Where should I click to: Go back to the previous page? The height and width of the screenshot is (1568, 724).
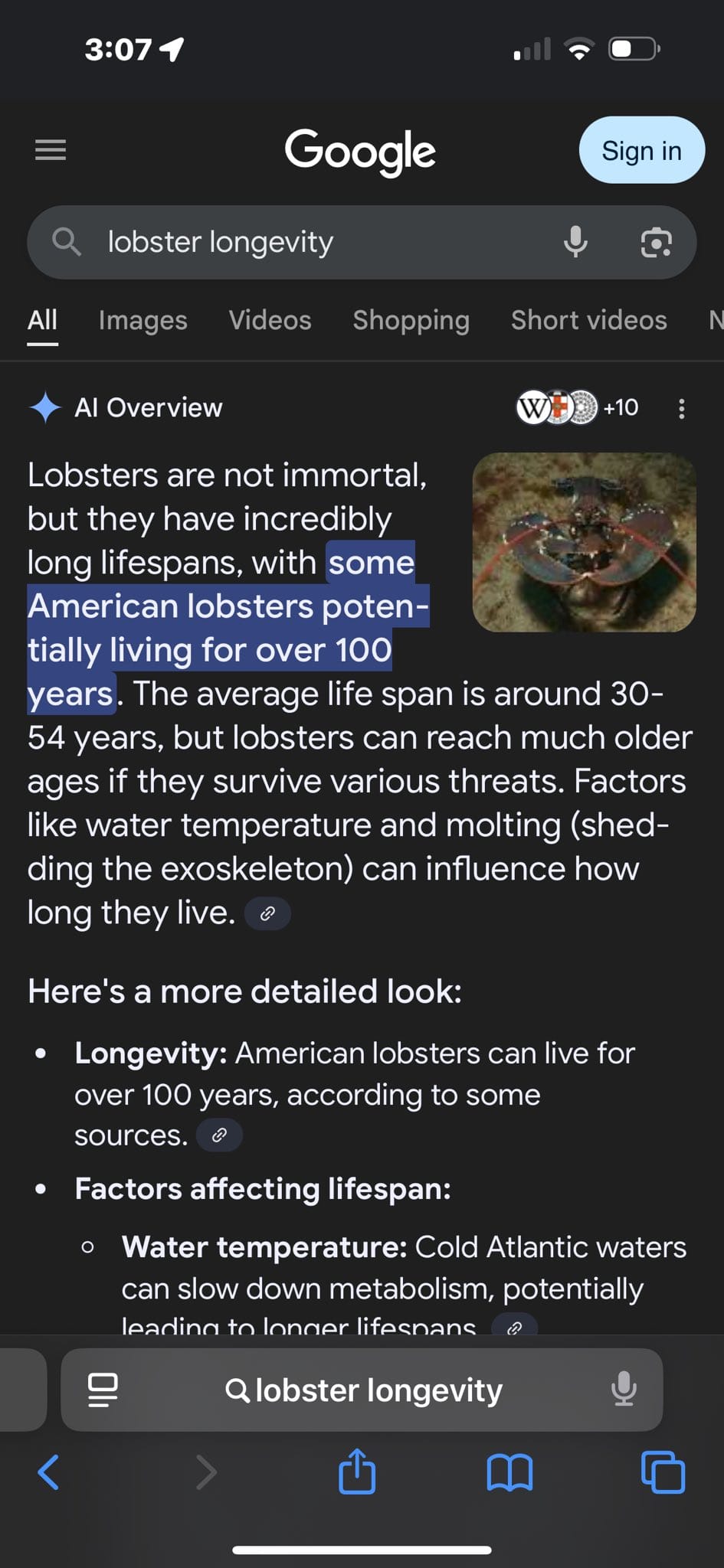click(48, 1472)
